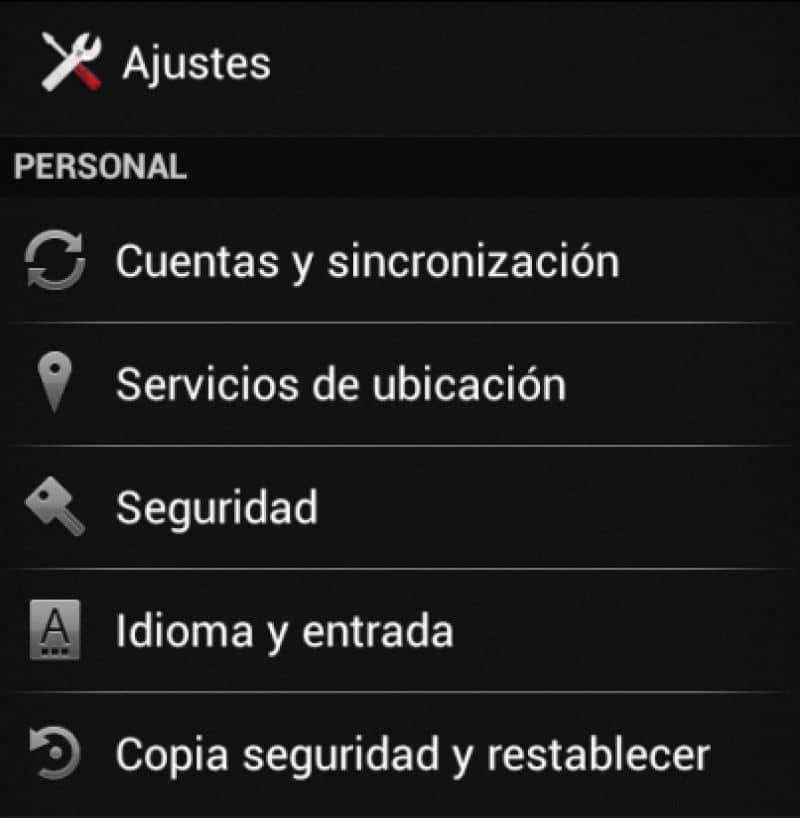Tap Copia seguridad y restablecer
Image resolution: width=800 pixels, height=818 pixels.
click(x=412, y=755)
